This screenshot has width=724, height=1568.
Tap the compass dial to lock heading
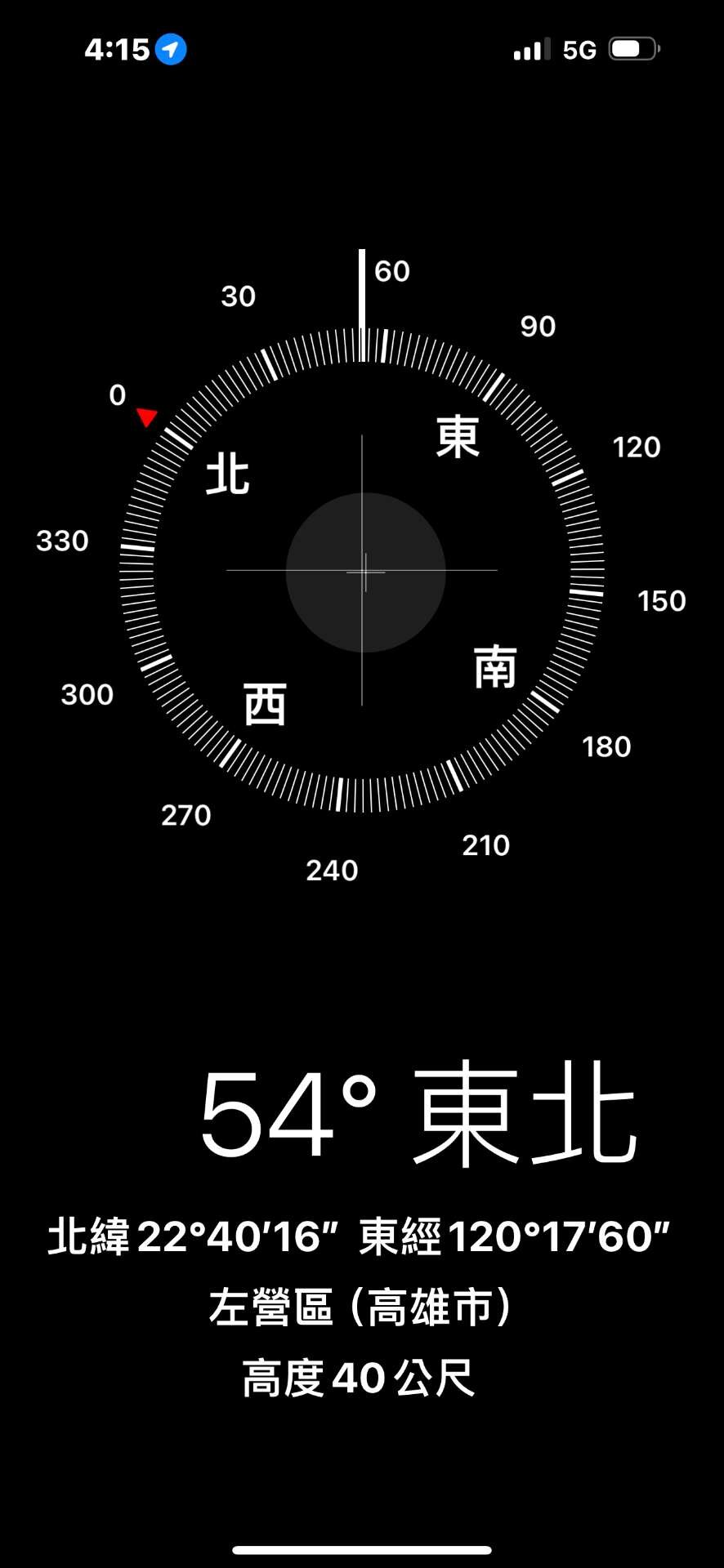point(362,572)
